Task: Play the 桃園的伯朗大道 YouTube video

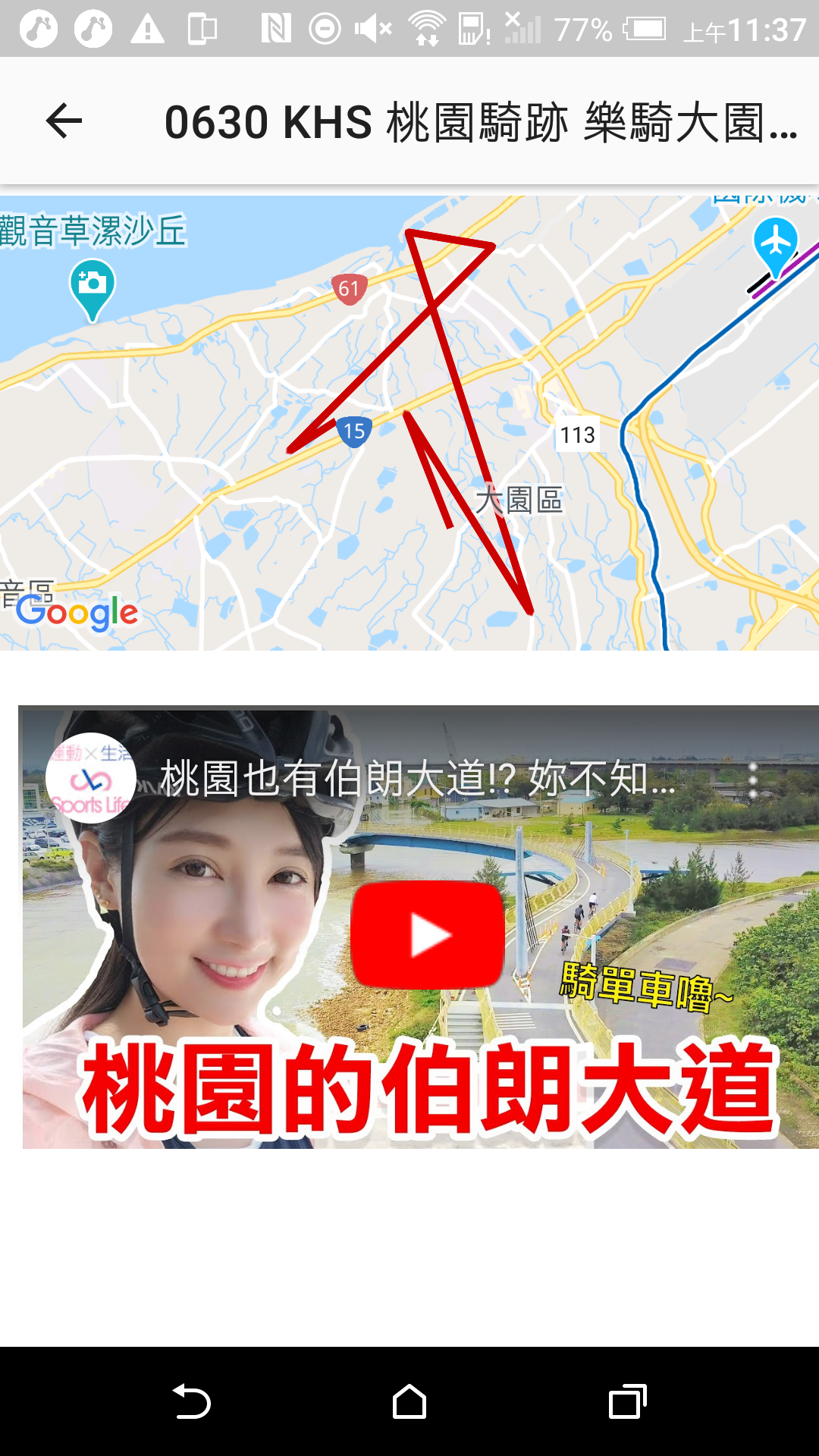Action: [x=427, y=935]
